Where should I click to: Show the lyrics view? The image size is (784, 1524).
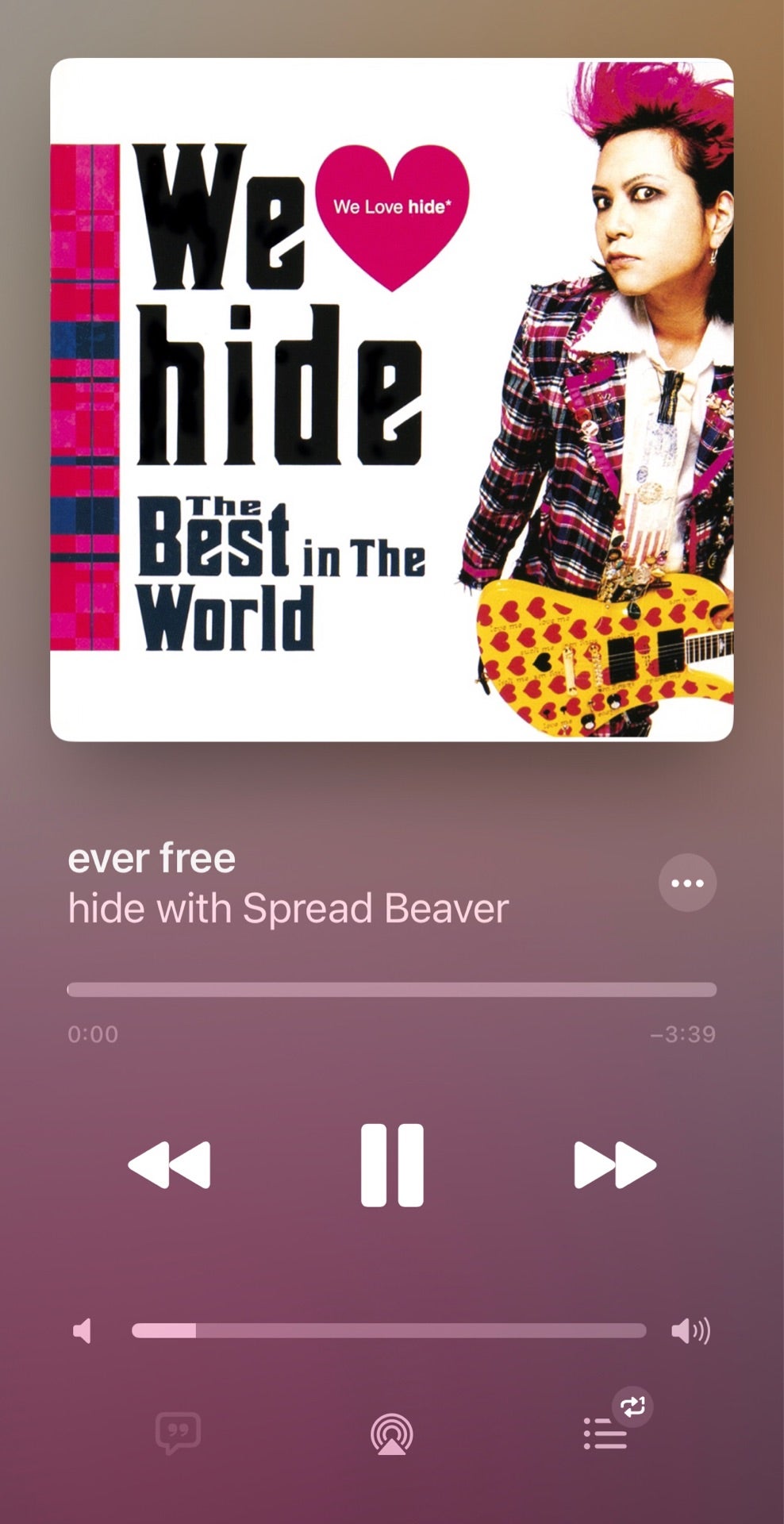179,1433
